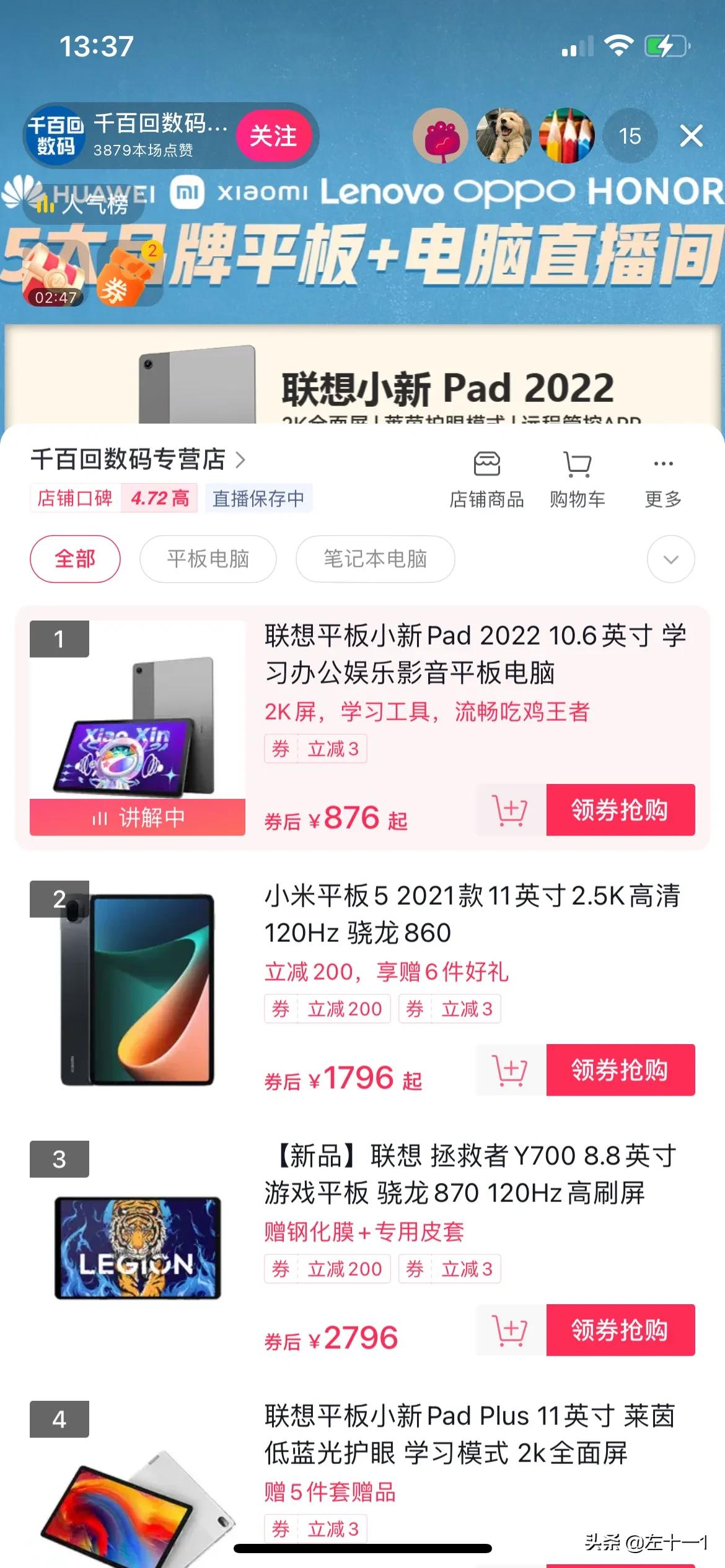This screenshot has height=1568, width=725.
Task: Follow the 千百回数码 live room
Action: (x=273, y=136)
